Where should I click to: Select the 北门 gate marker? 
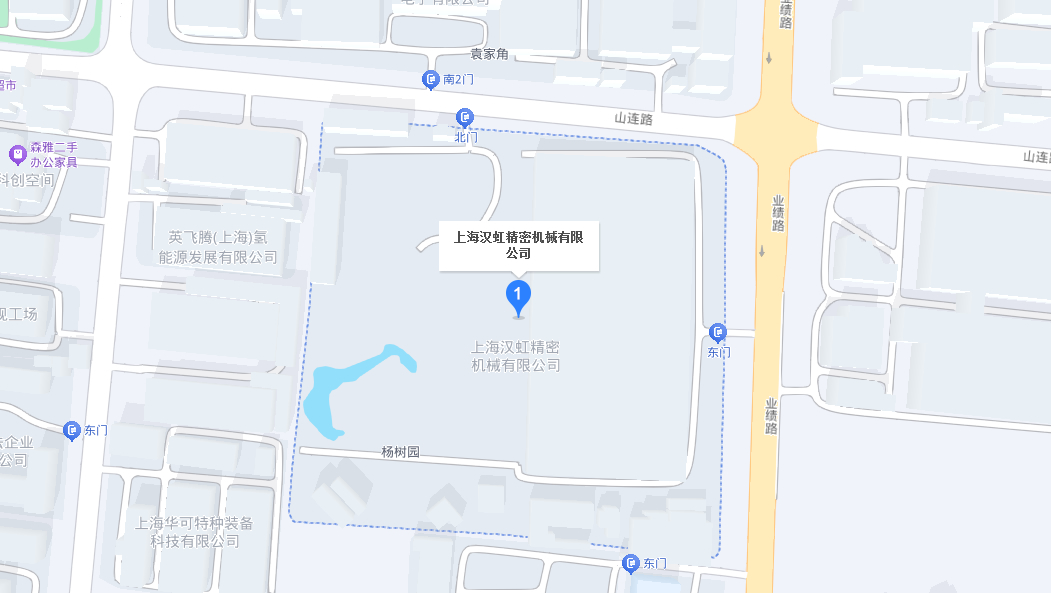point(464,118)
